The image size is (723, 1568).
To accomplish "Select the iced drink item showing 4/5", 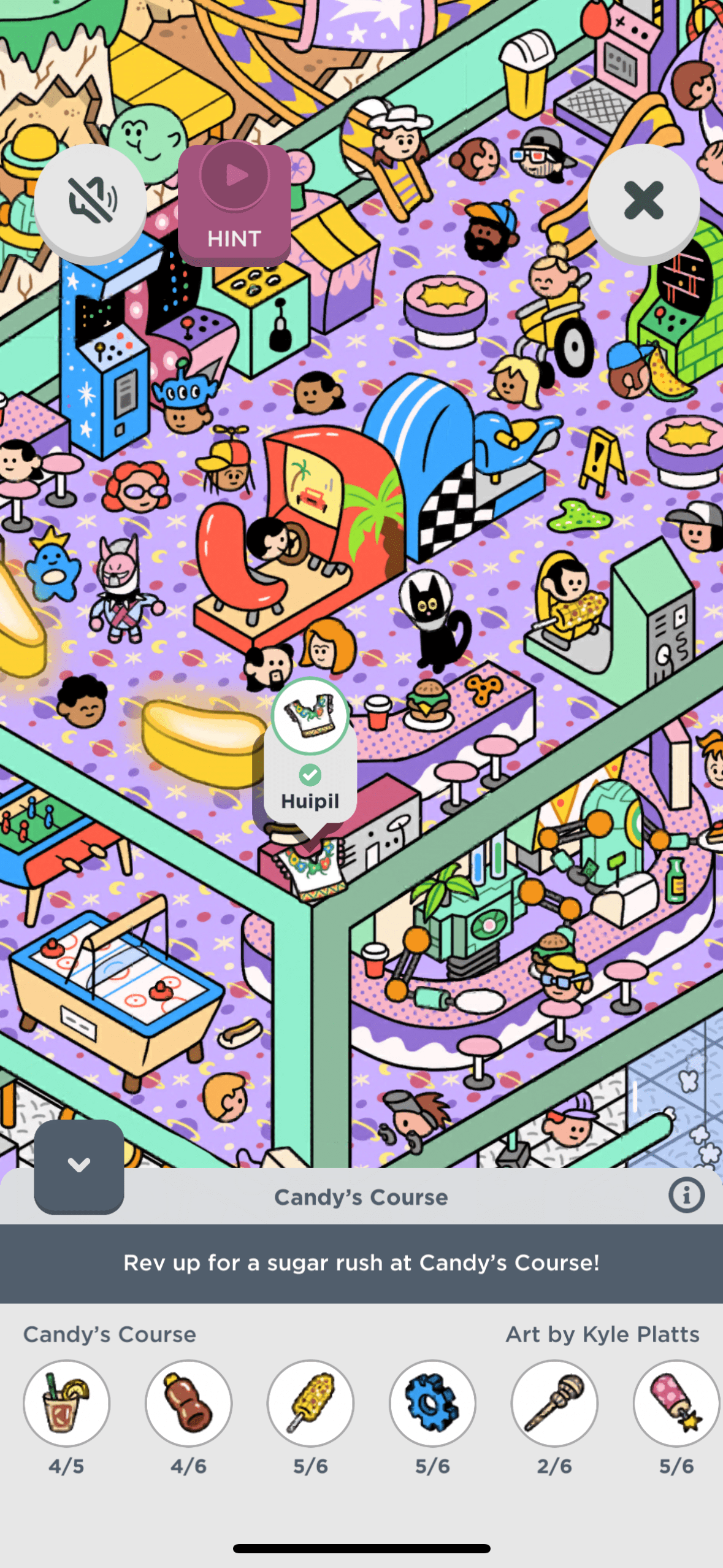I will point(66,1404).
